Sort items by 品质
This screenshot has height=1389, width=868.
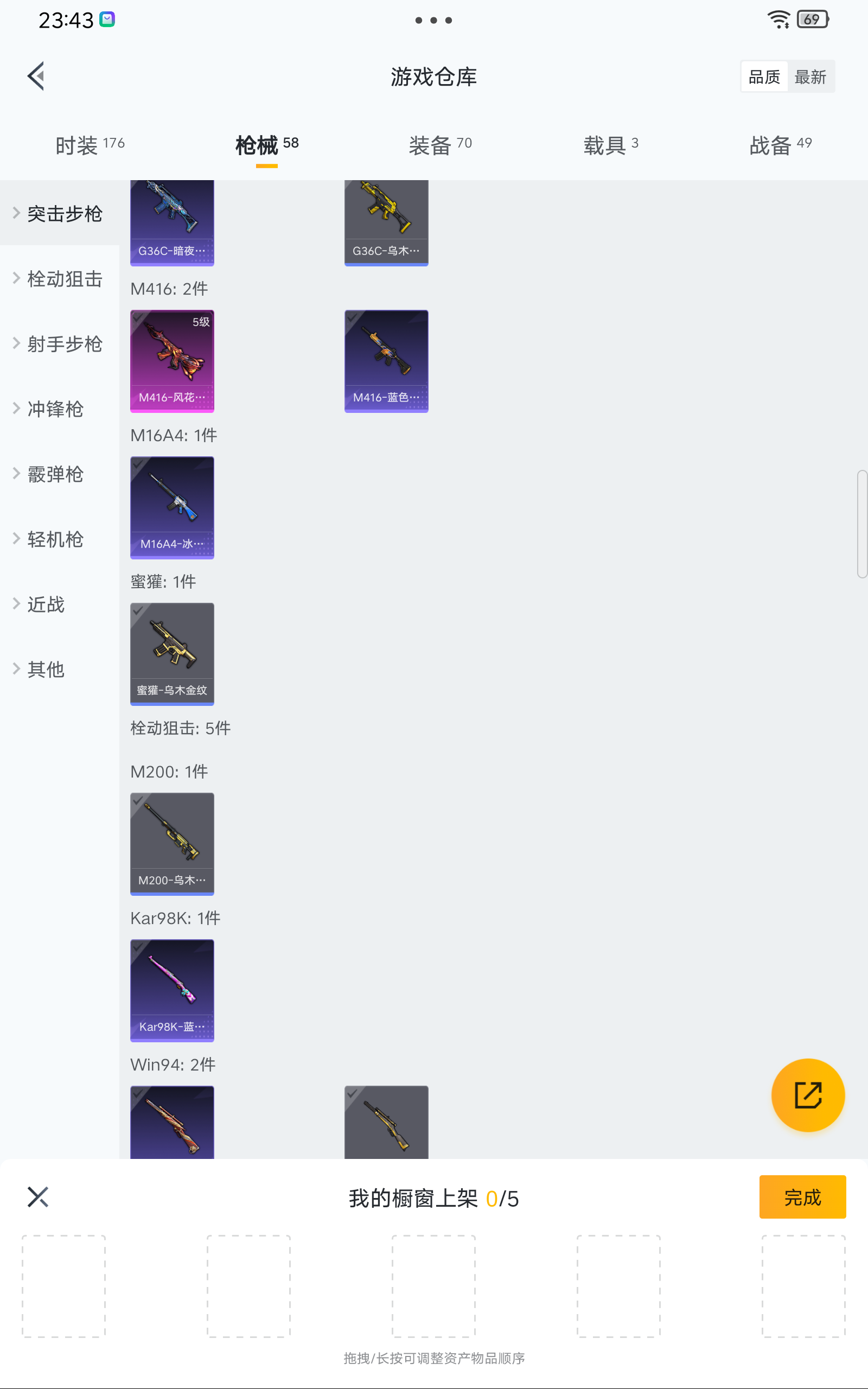[763, 77]
